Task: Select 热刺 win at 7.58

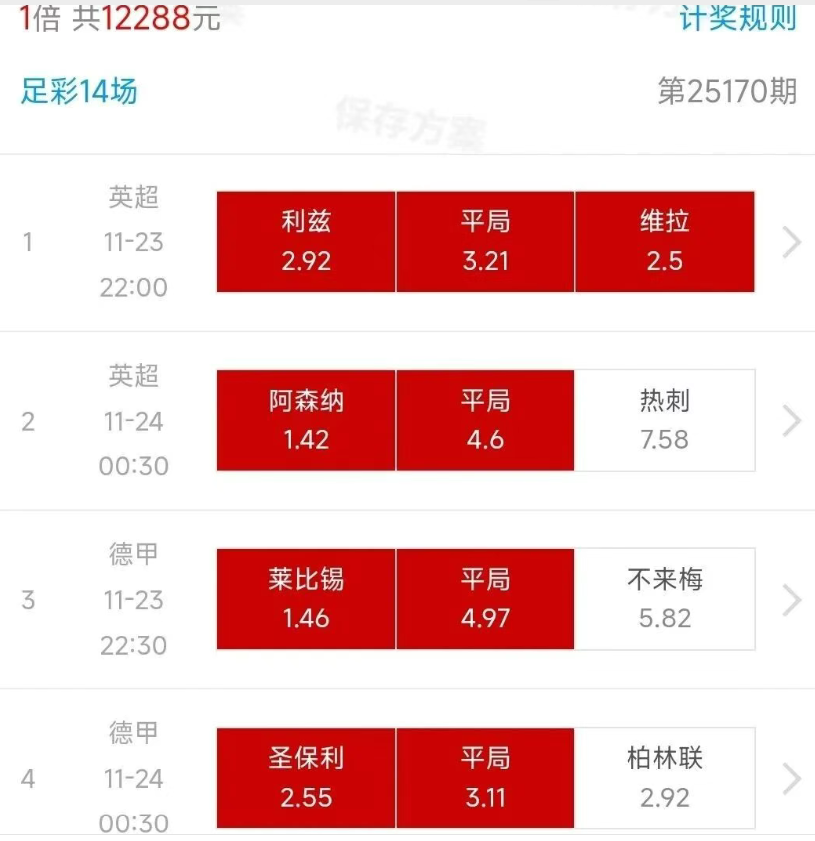Action: coord(664,420)
